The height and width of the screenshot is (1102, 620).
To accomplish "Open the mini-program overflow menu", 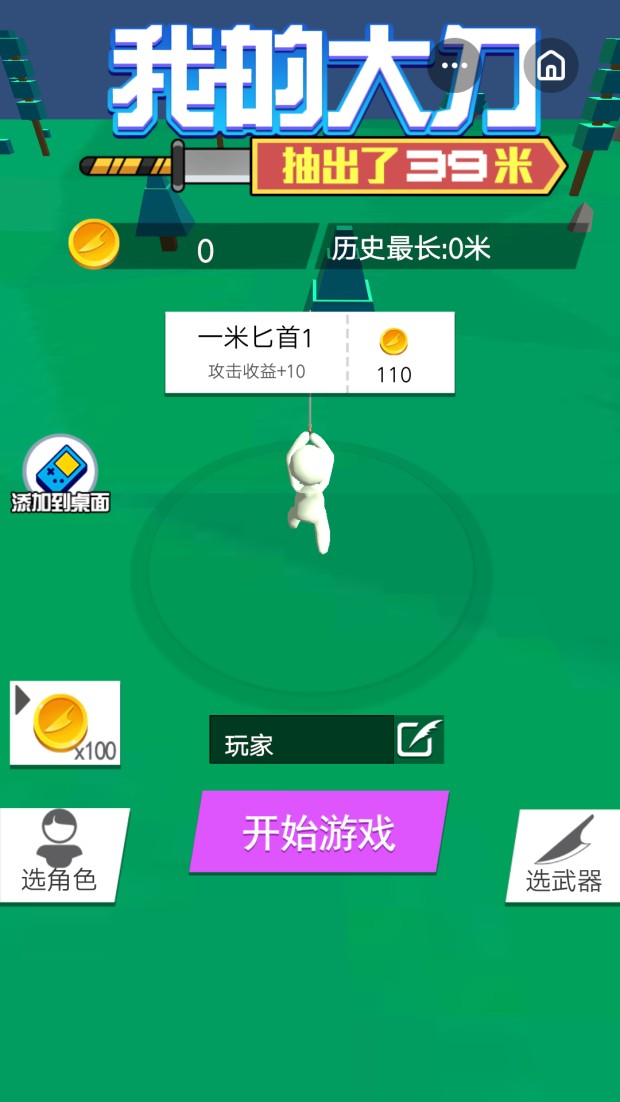I will click(x=454, y=66).
